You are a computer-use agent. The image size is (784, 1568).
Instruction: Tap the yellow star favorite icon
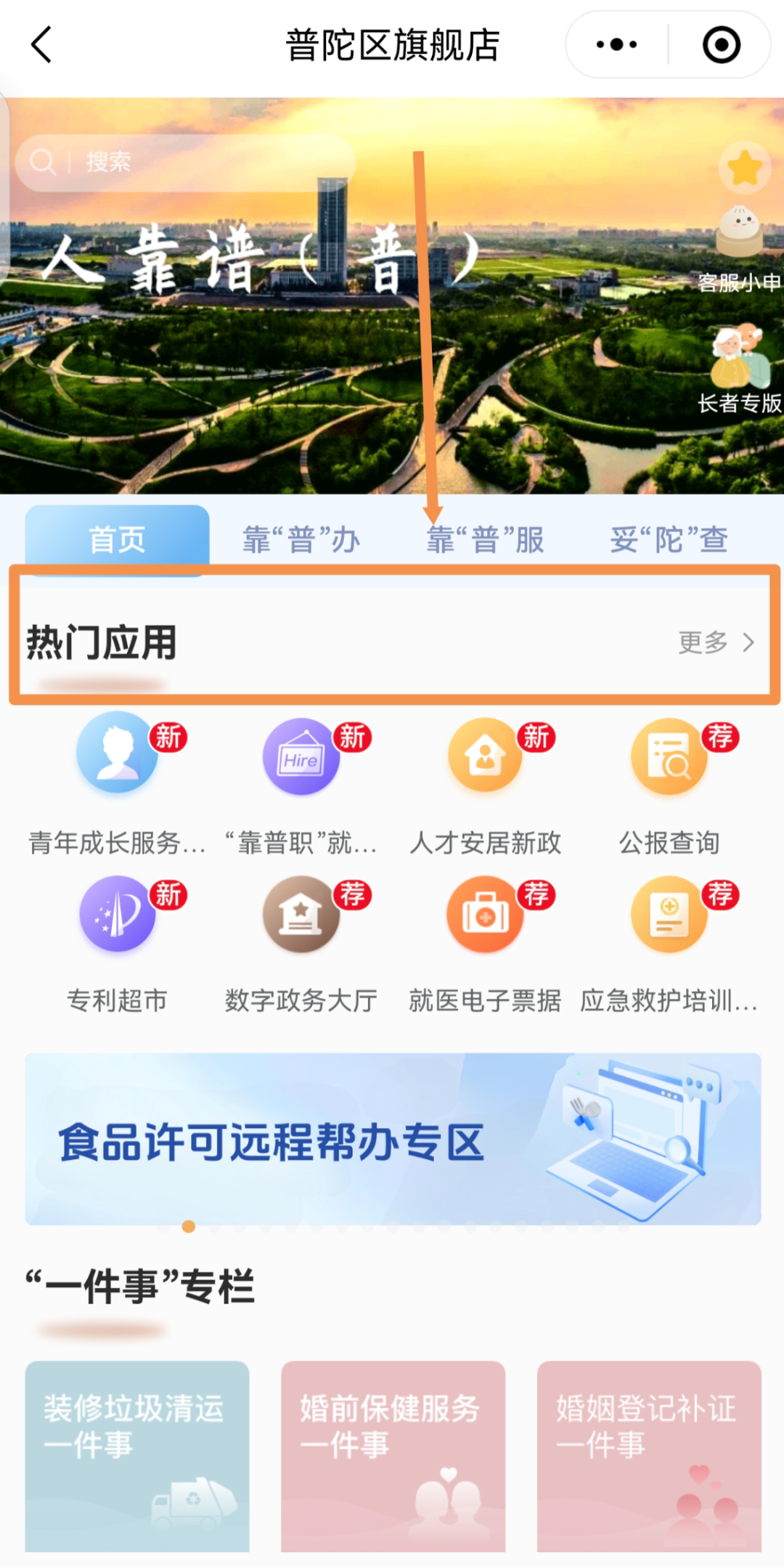coord(744,168)
